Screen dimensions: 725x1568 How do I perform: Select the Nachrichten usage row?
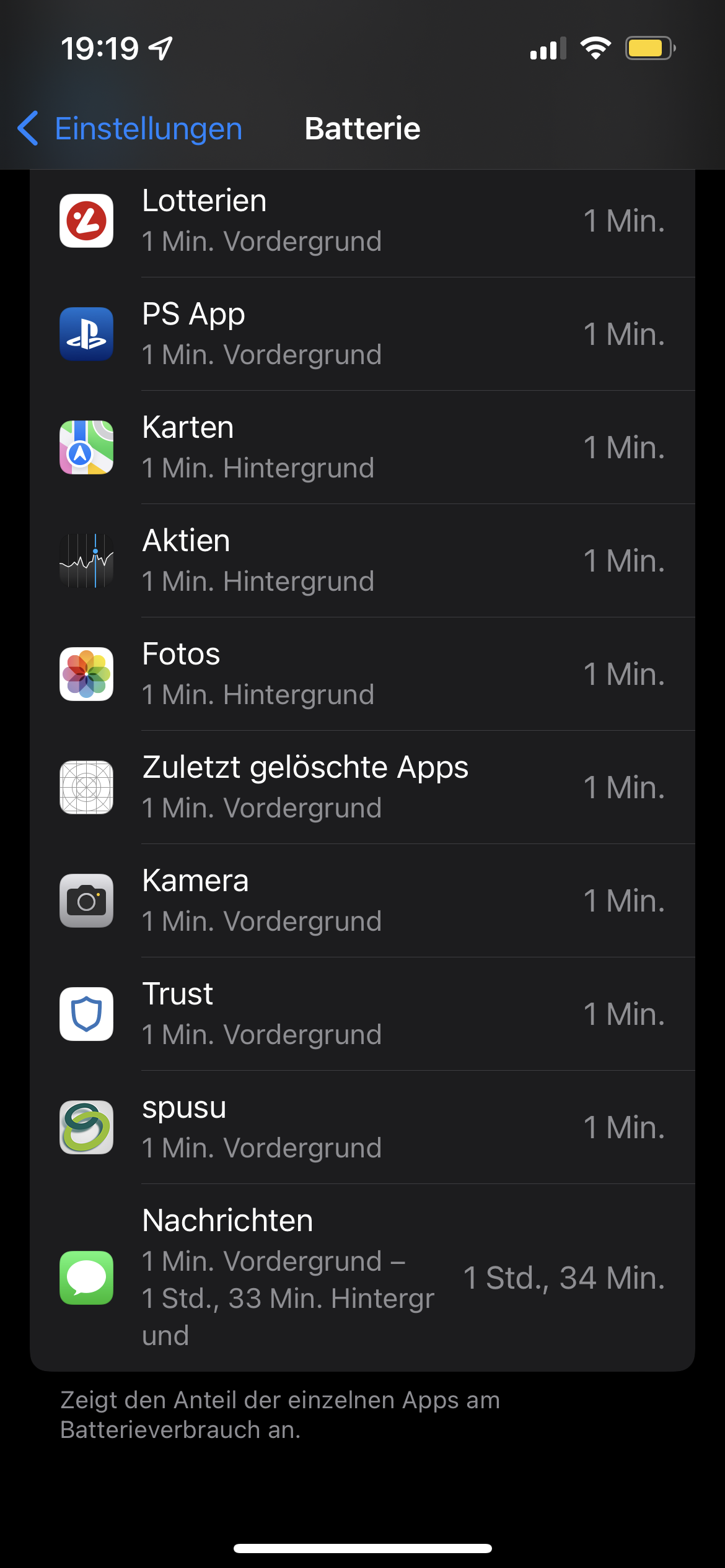tap(362, 1278)
